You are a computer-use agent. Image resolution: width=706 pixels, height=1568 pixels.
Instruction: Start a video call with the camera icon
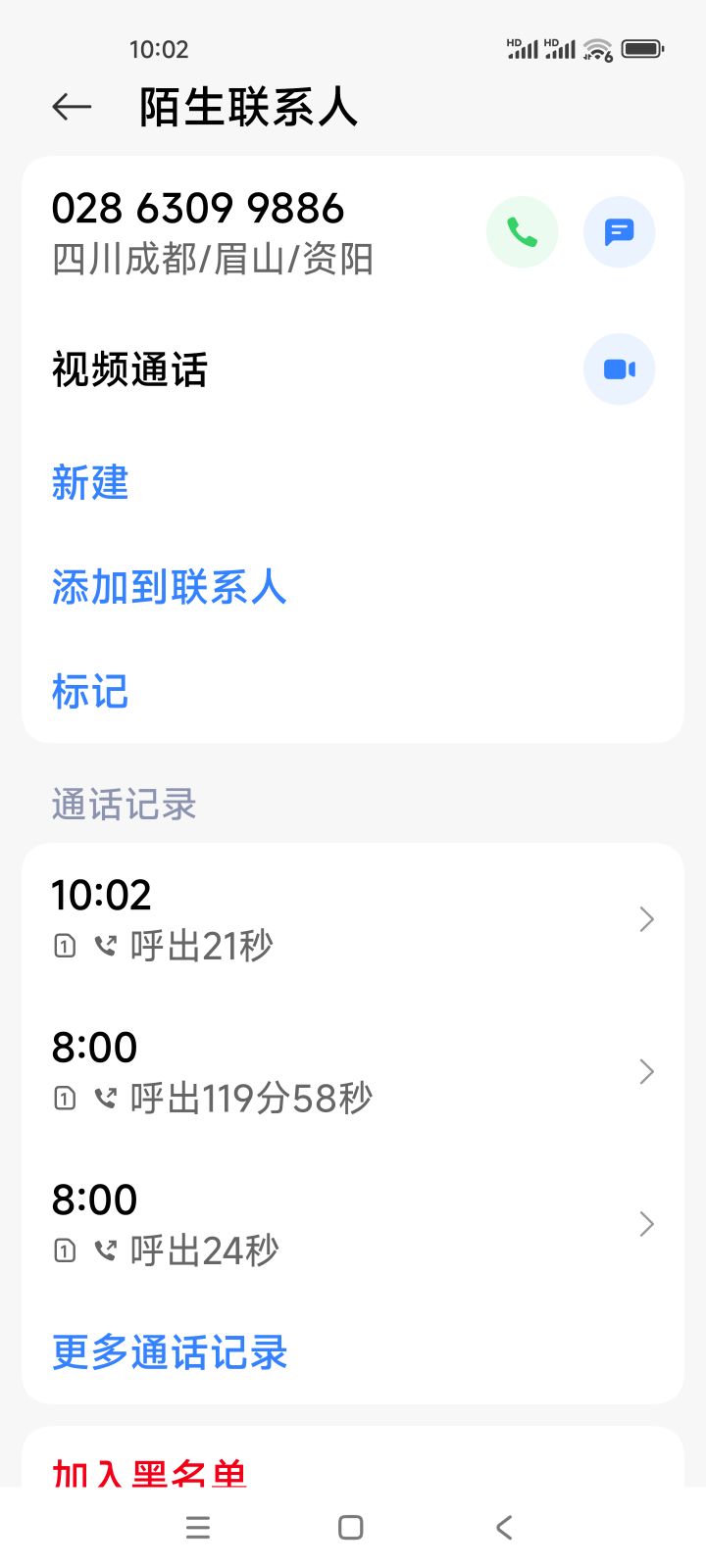click(x=619, y=369)
